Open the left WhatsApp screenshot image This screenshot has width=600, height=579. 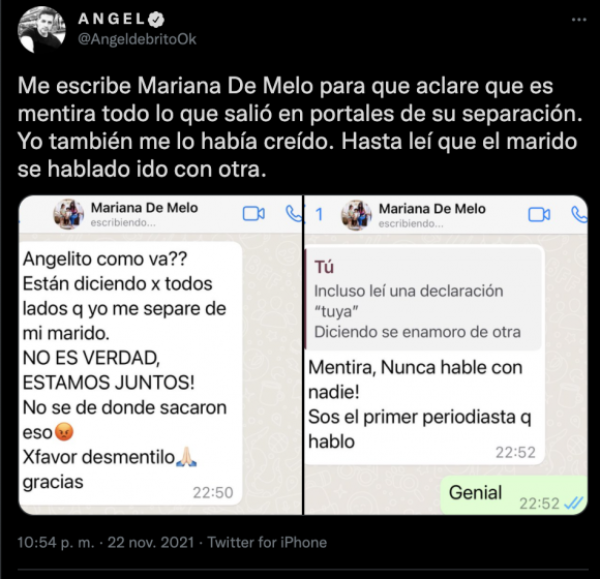coord(159,355)
